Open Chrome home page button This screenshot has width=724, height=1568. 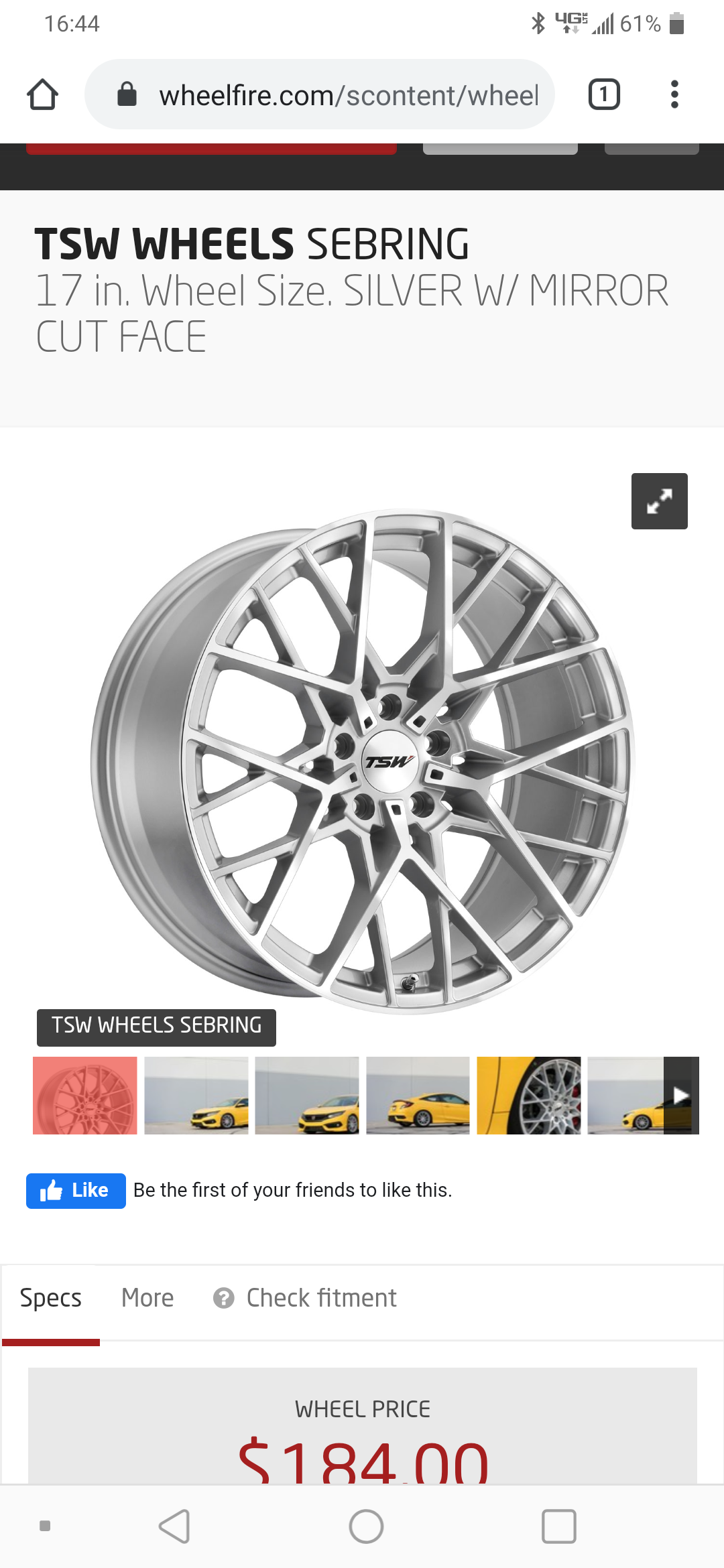point(42,94)
